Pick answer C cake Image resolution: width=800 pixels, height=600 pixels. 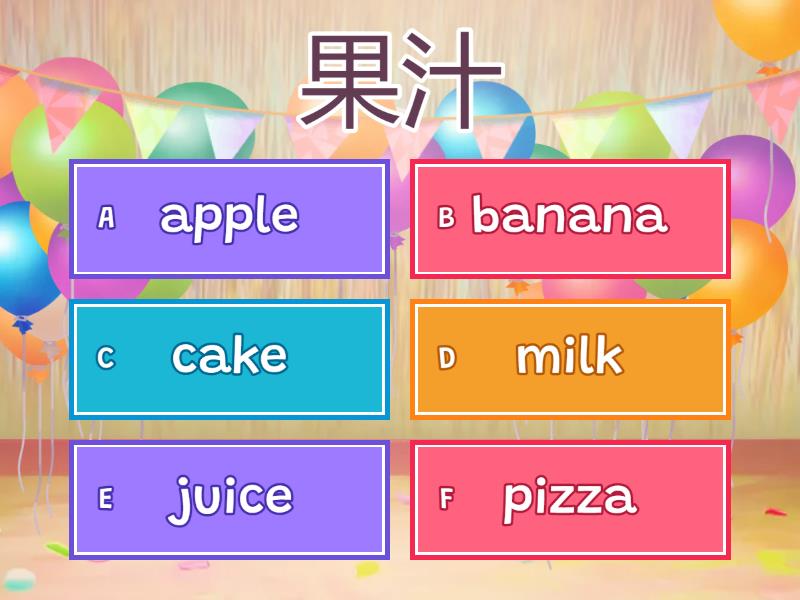[x=229, y=358]
